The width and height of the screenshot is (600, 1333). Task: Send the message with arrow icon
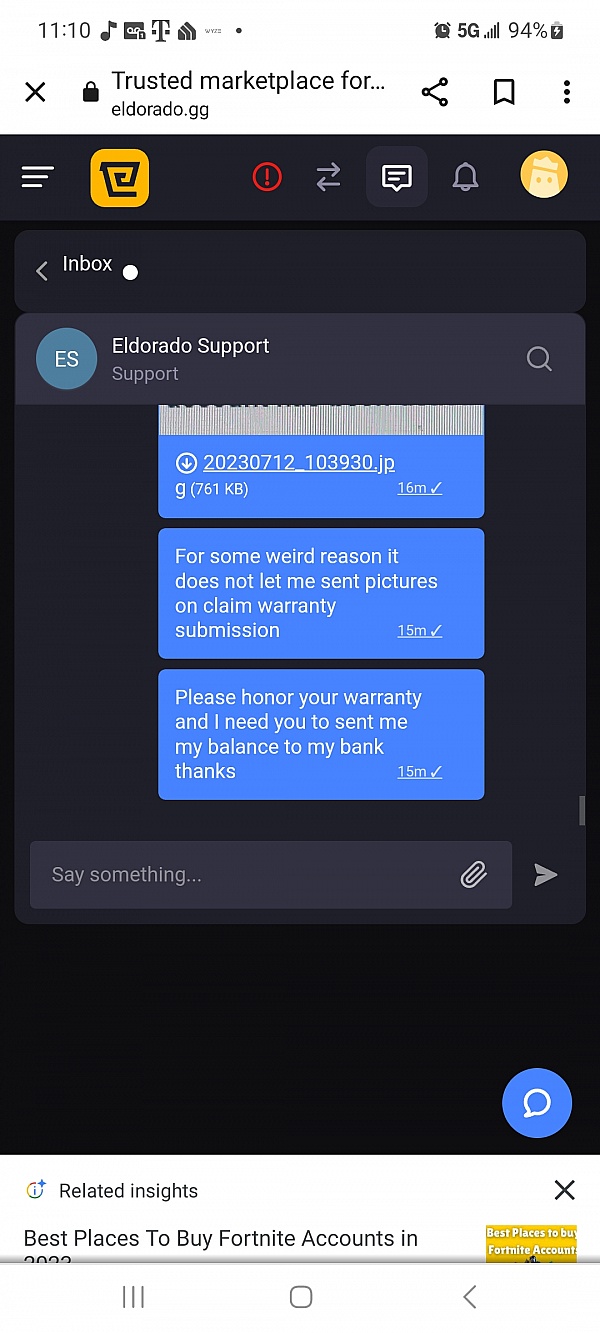coord(545,875)
